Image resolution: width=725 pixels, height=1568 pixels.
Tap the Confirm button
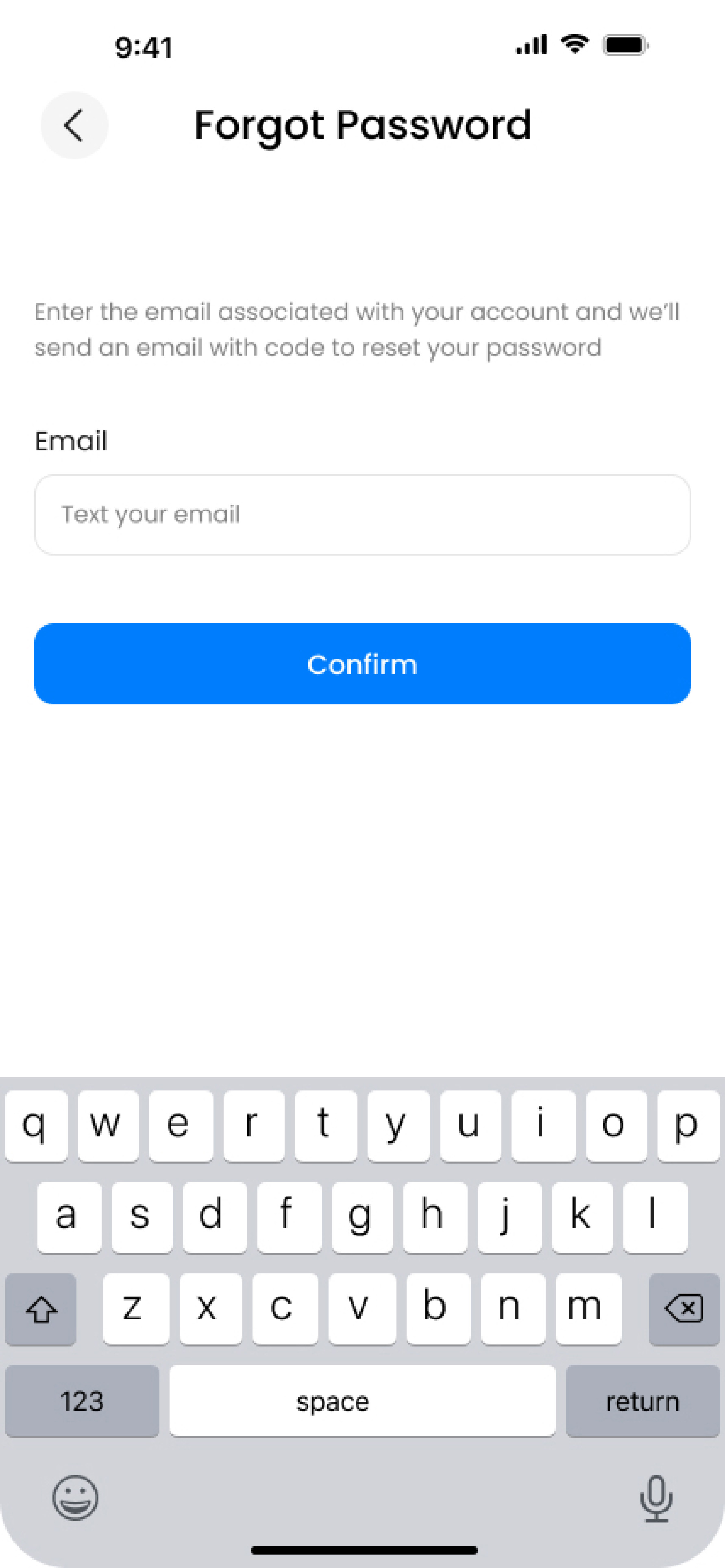362,663
